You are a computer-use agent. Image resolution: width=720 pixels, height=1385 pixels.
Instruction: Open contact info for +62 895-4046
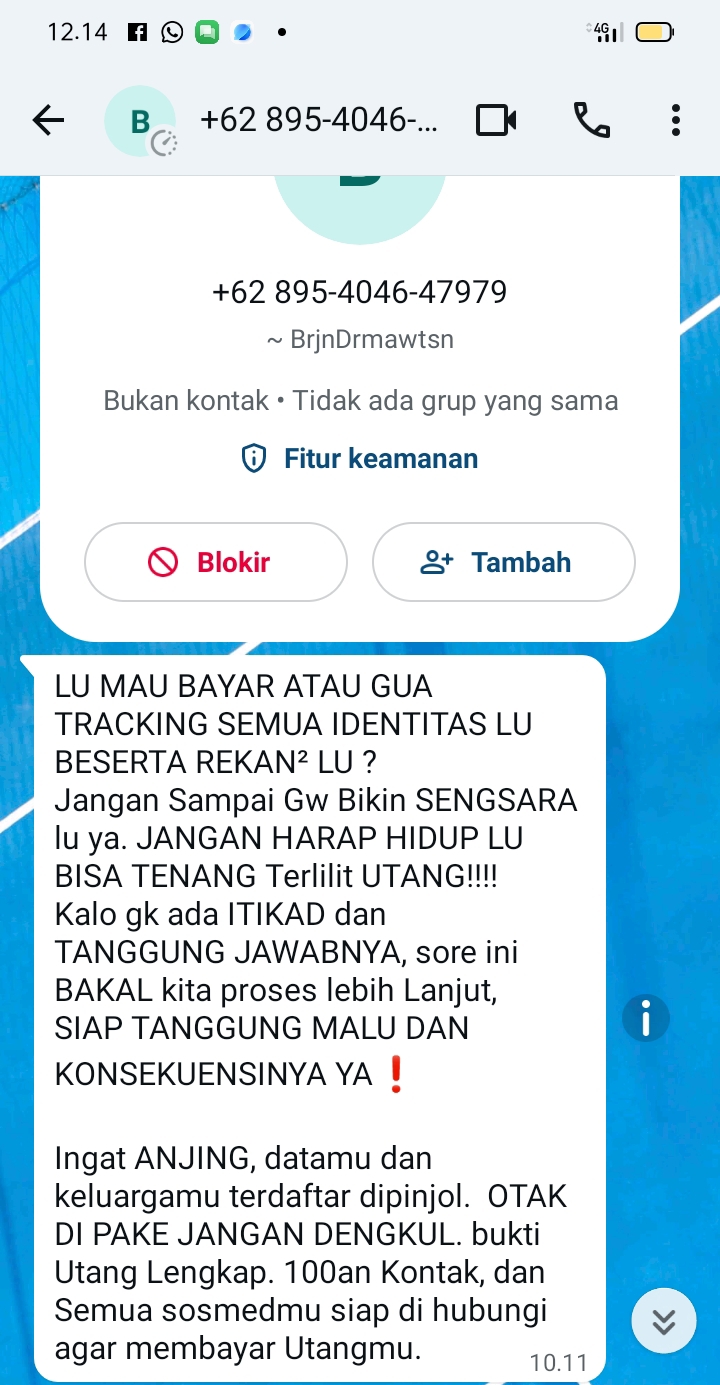click(x=318, y=121)
